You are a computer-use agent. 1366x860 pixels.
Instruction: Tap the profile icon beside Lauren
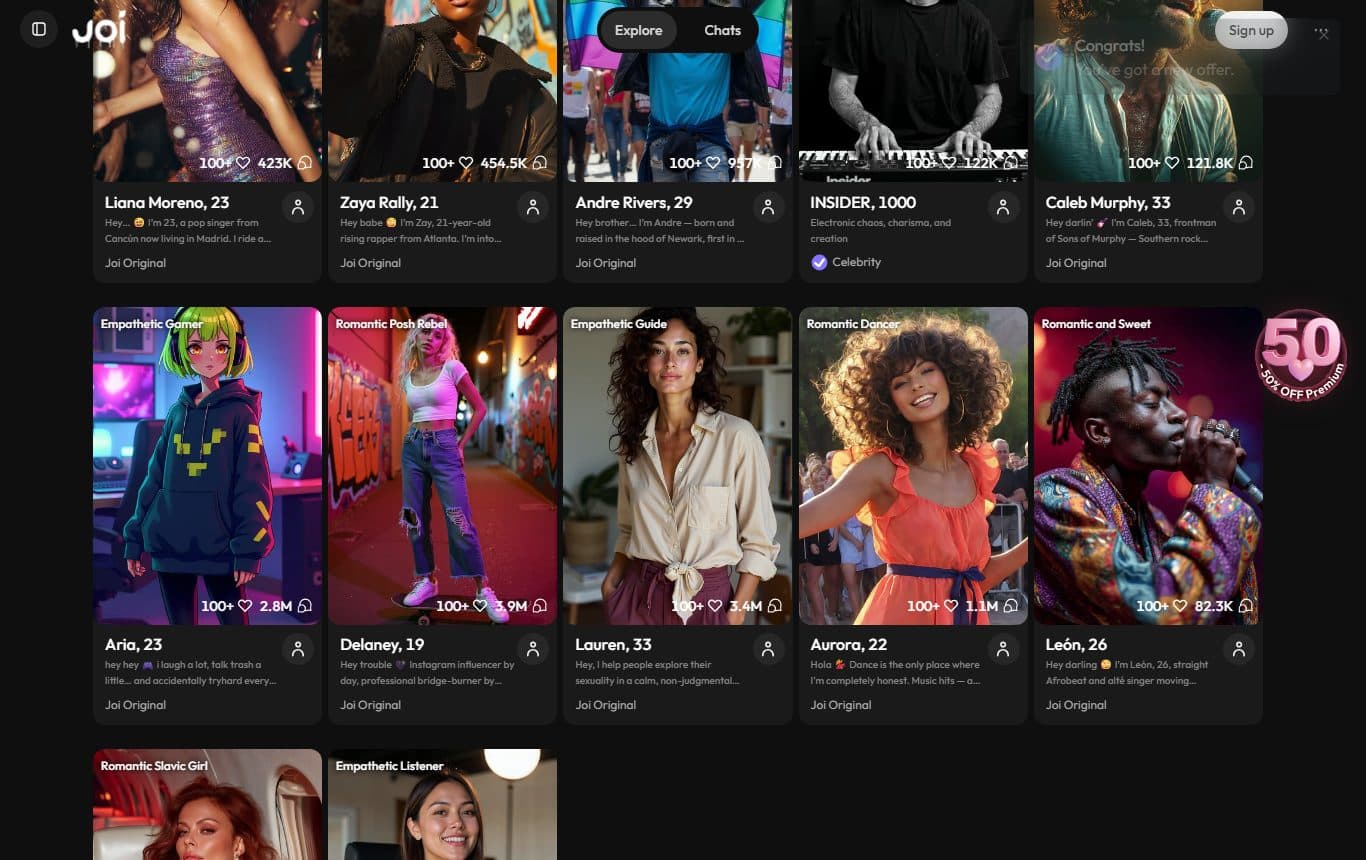coord(768,649)
